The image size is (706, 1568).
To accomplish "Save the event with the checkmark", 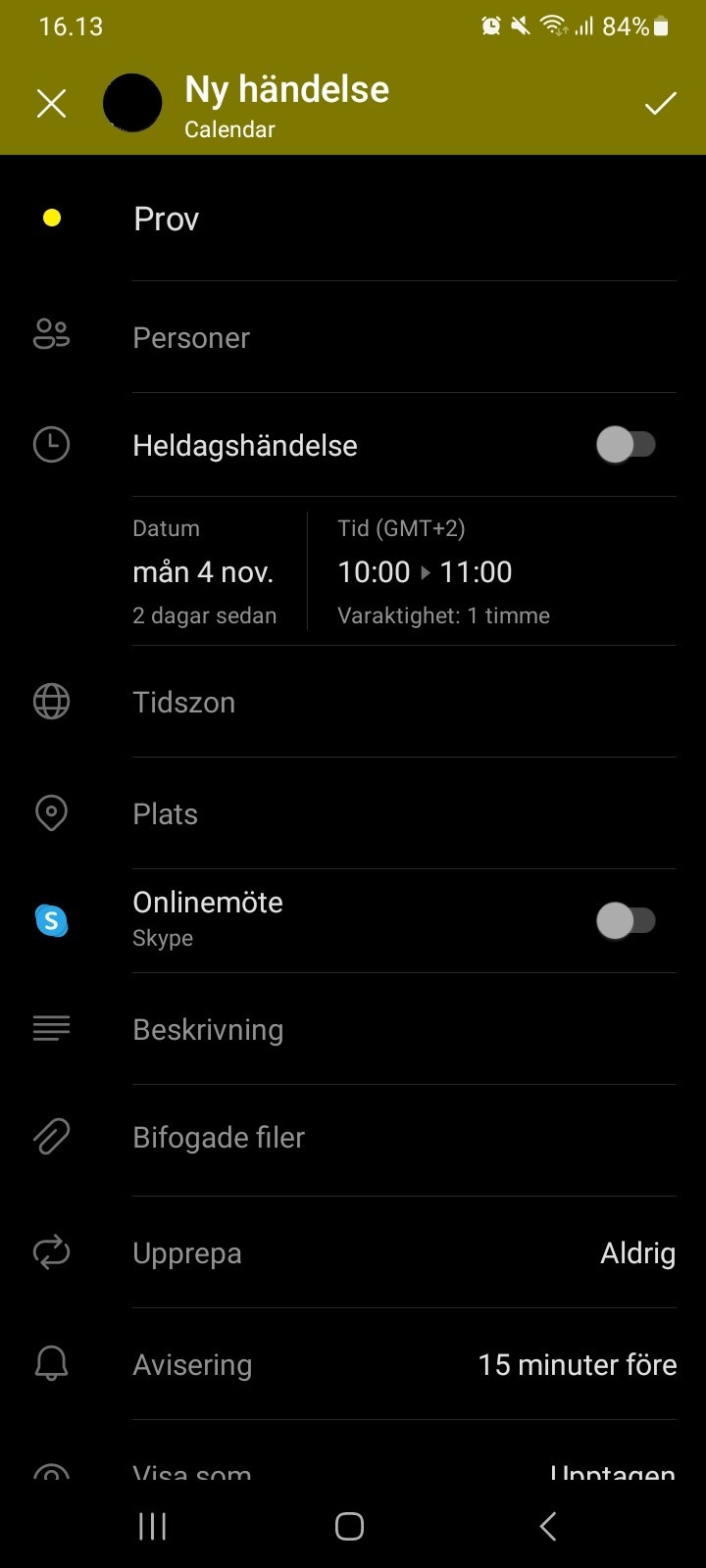I will [660, 103].
